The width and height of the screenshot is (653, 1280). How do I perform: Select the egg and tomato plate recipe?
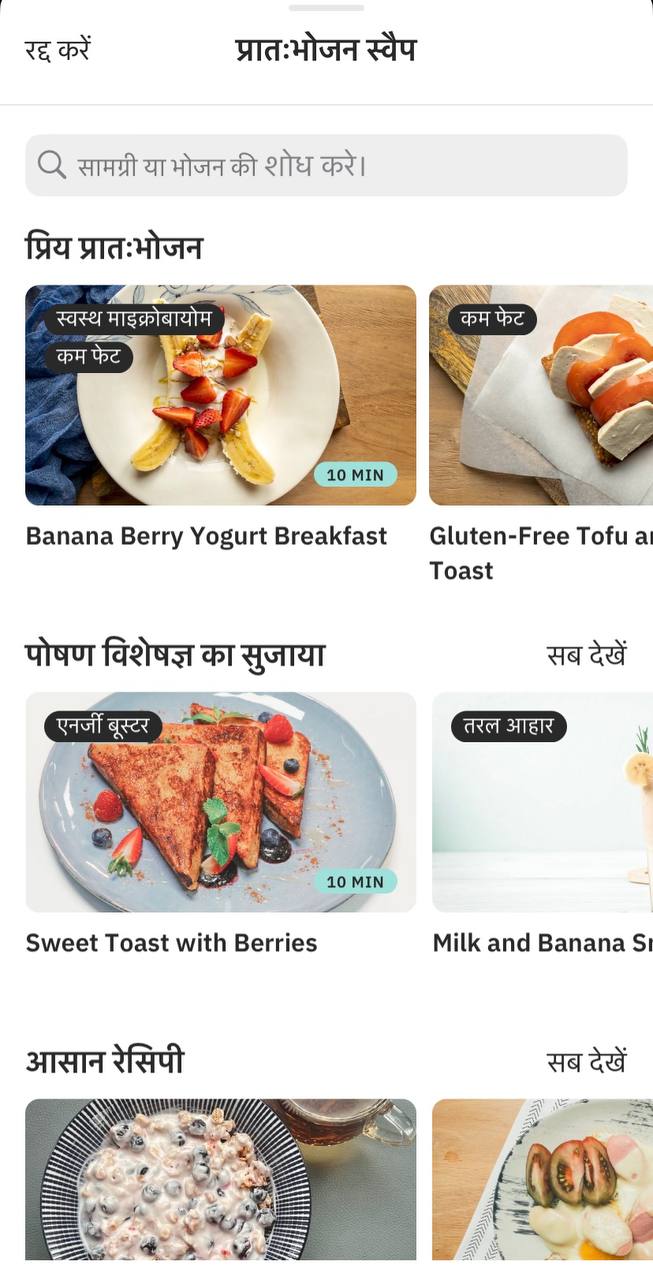(x=542, y=1180)
